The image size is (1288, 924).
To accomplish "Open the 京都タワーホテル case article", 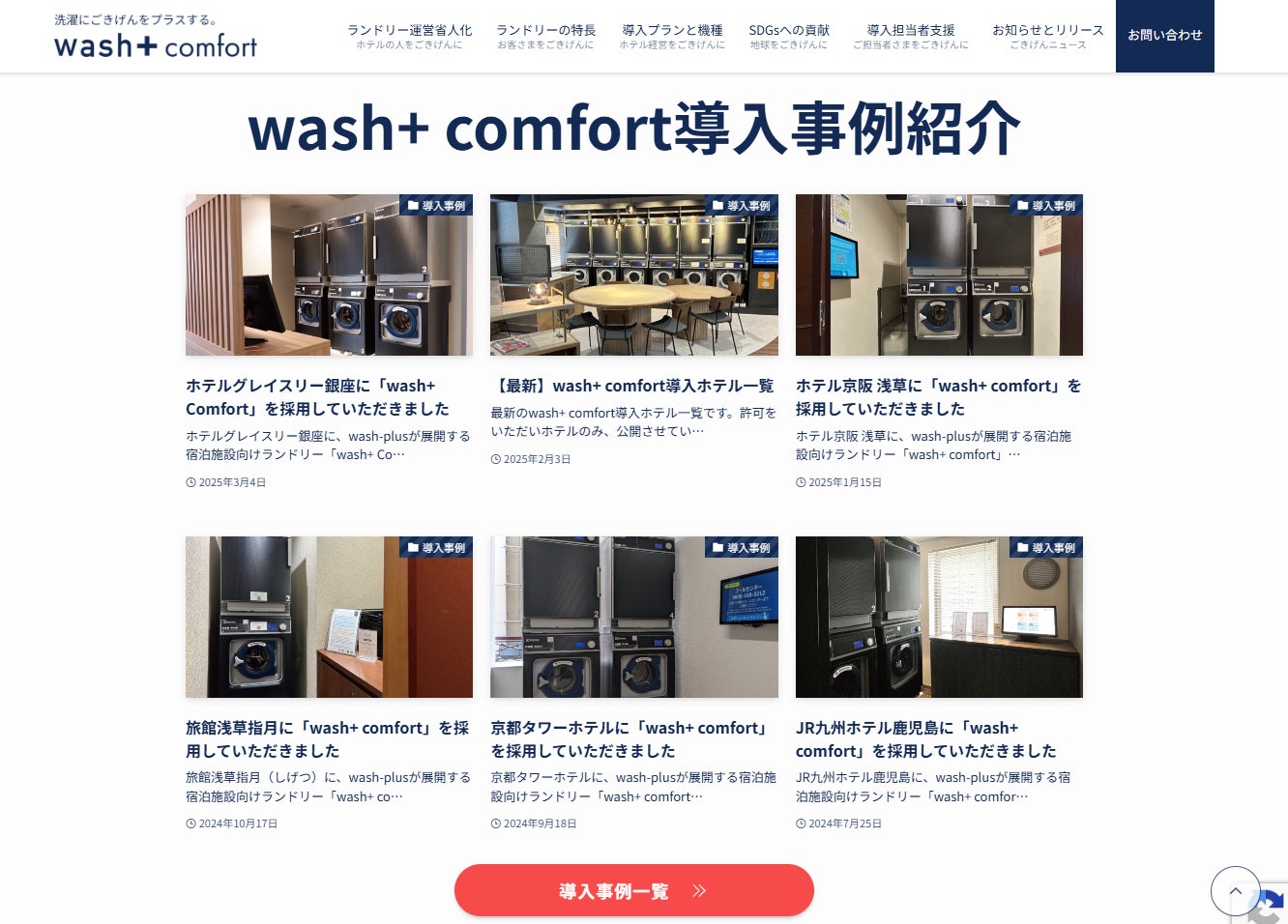I will 629,739.
